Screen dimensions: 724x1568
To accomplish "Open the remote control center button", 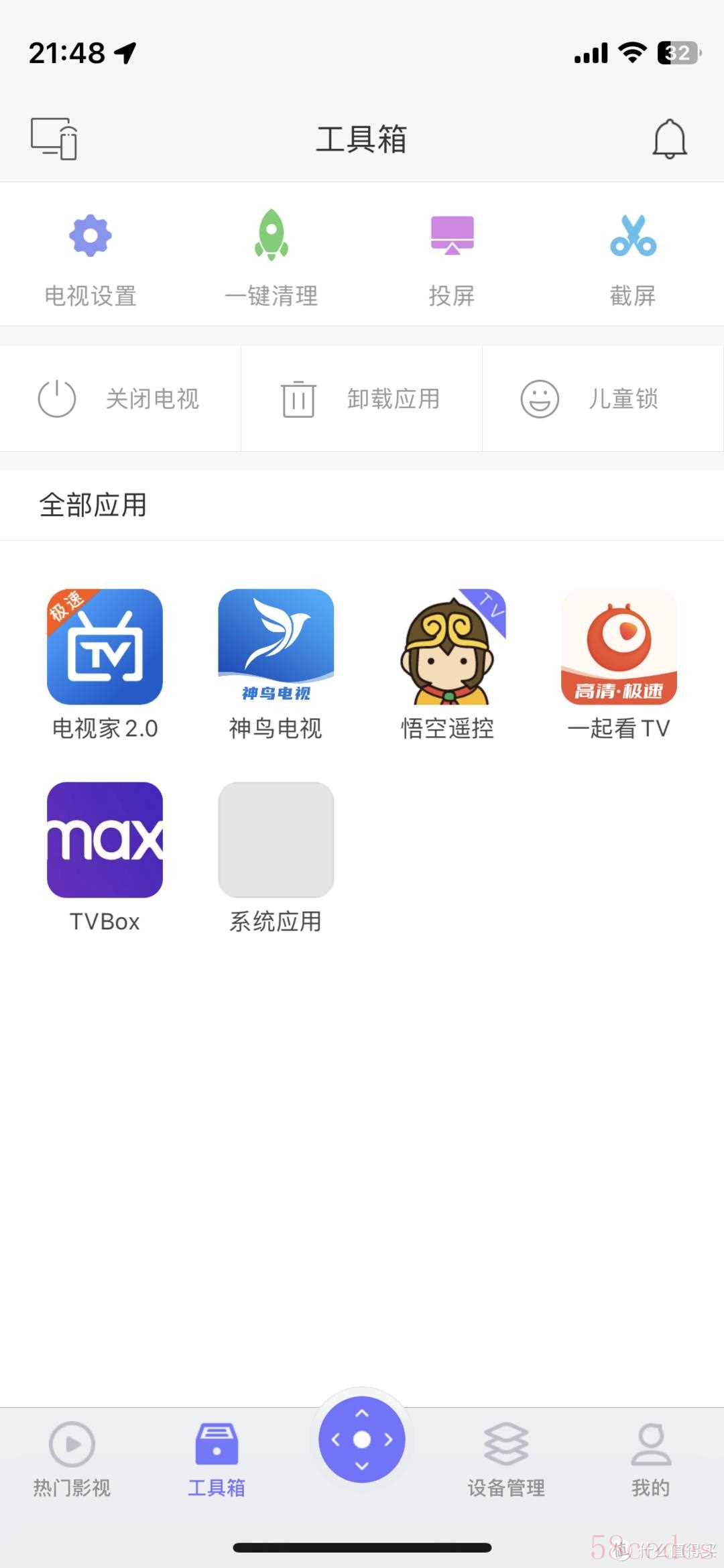I will pos(362,1439).
